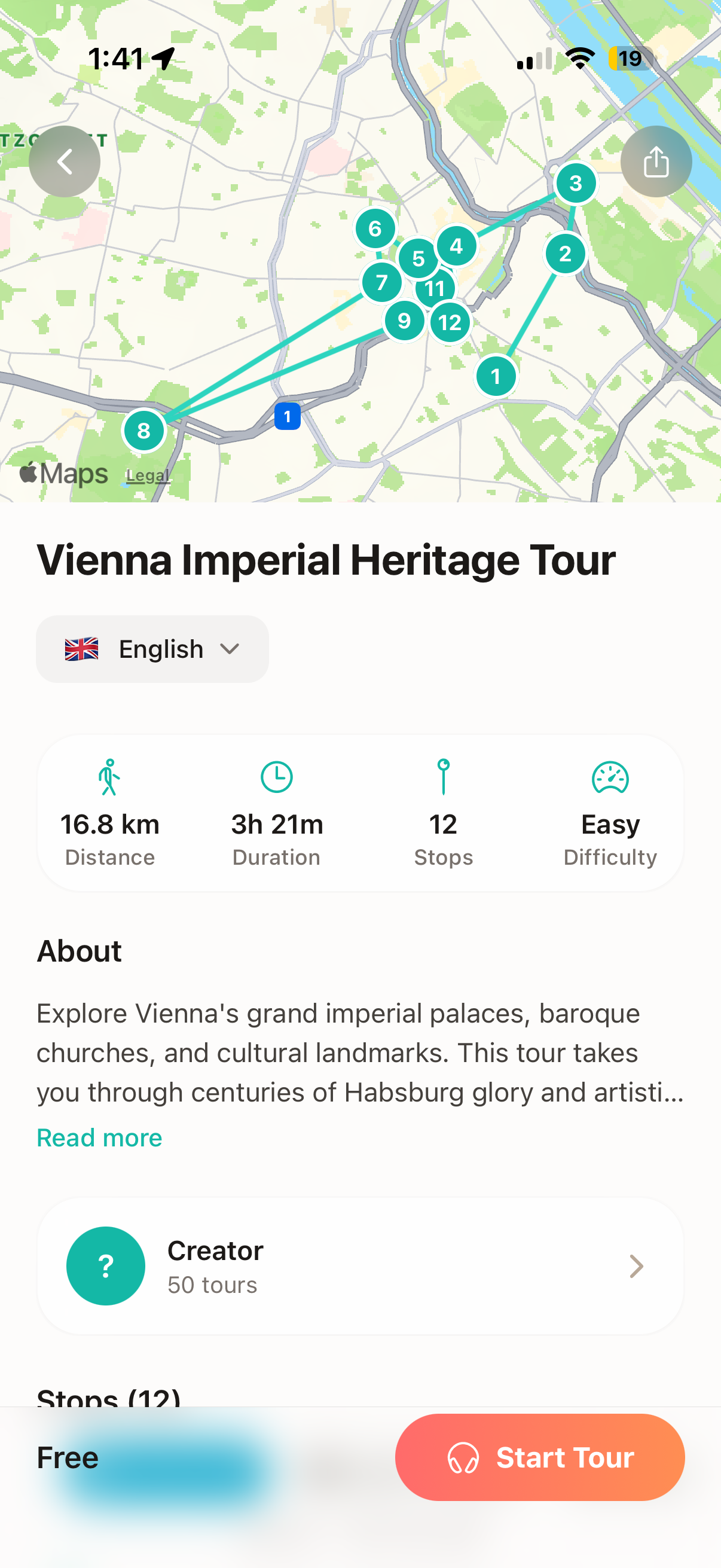Share this Vienna tour

click(655, 161)
